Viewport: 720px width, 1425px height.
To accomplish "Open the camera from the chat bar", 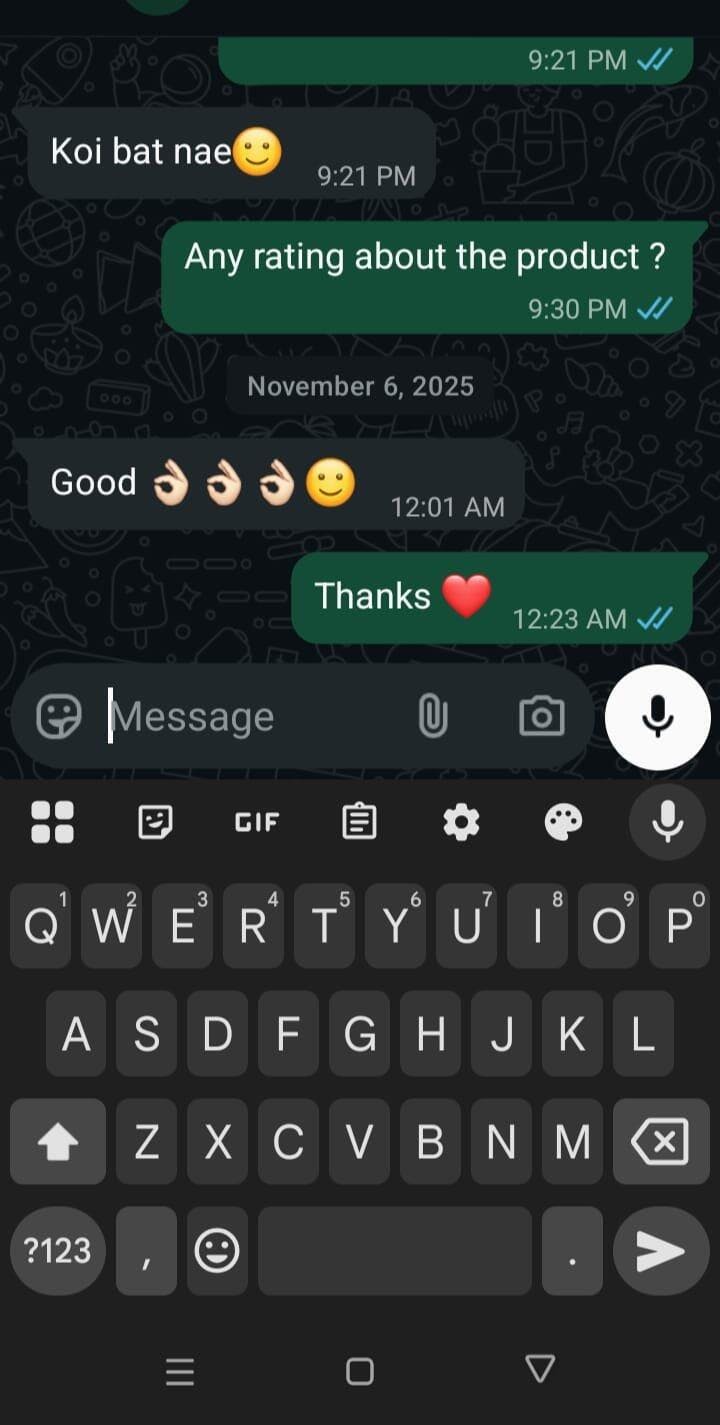I will 541,716.
